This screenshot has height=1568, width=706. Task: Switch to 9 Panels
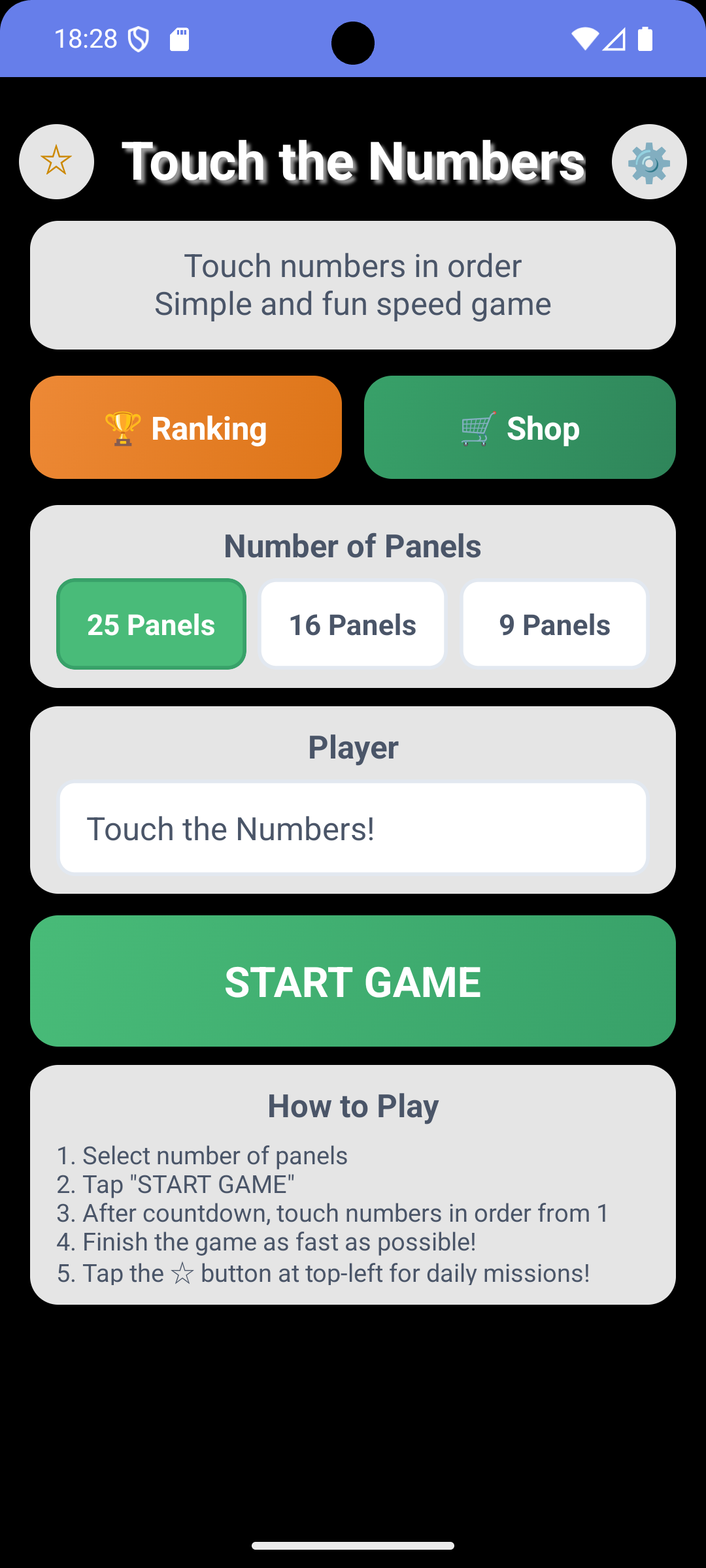tap(554, 624)
